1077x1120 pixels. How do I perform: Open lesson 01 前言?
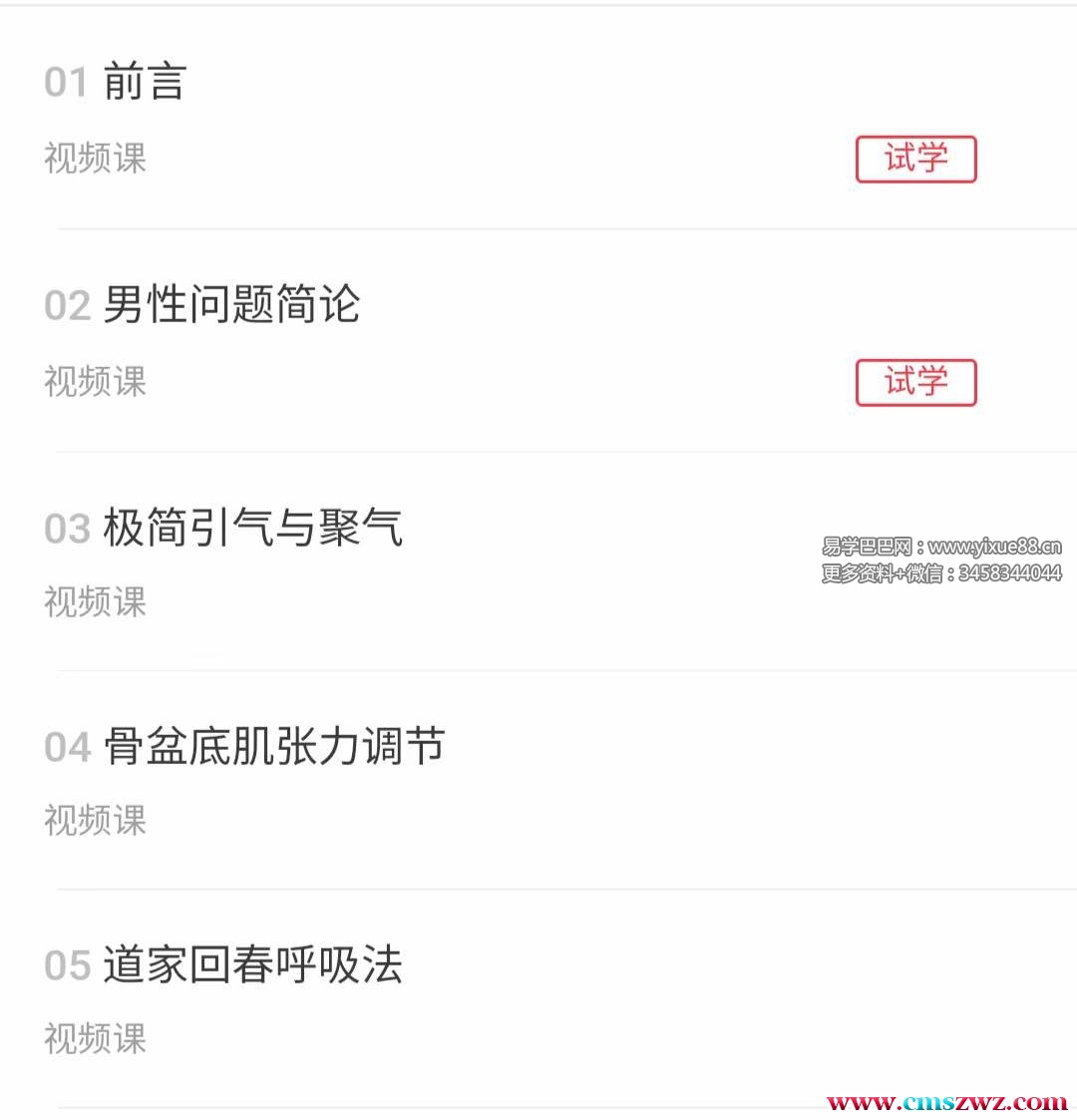click(145, 82)
